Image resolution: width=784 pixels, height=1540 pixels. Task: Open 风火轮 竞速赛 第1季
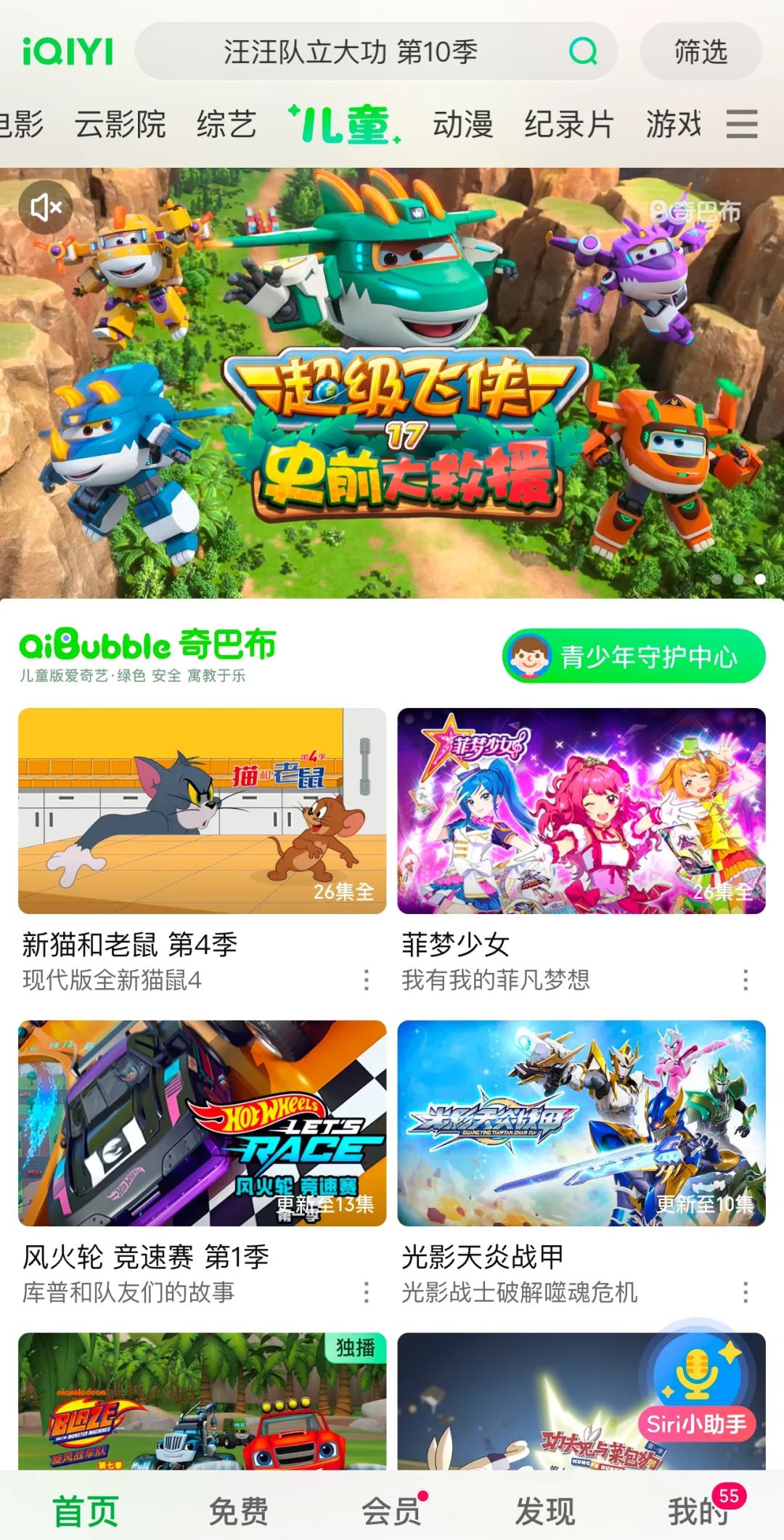tap(202, 1123)
